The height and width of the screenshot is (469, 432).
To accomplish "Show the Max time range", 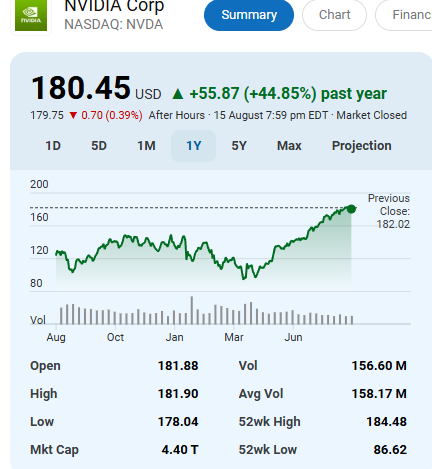I will click(x=289, y=146).
